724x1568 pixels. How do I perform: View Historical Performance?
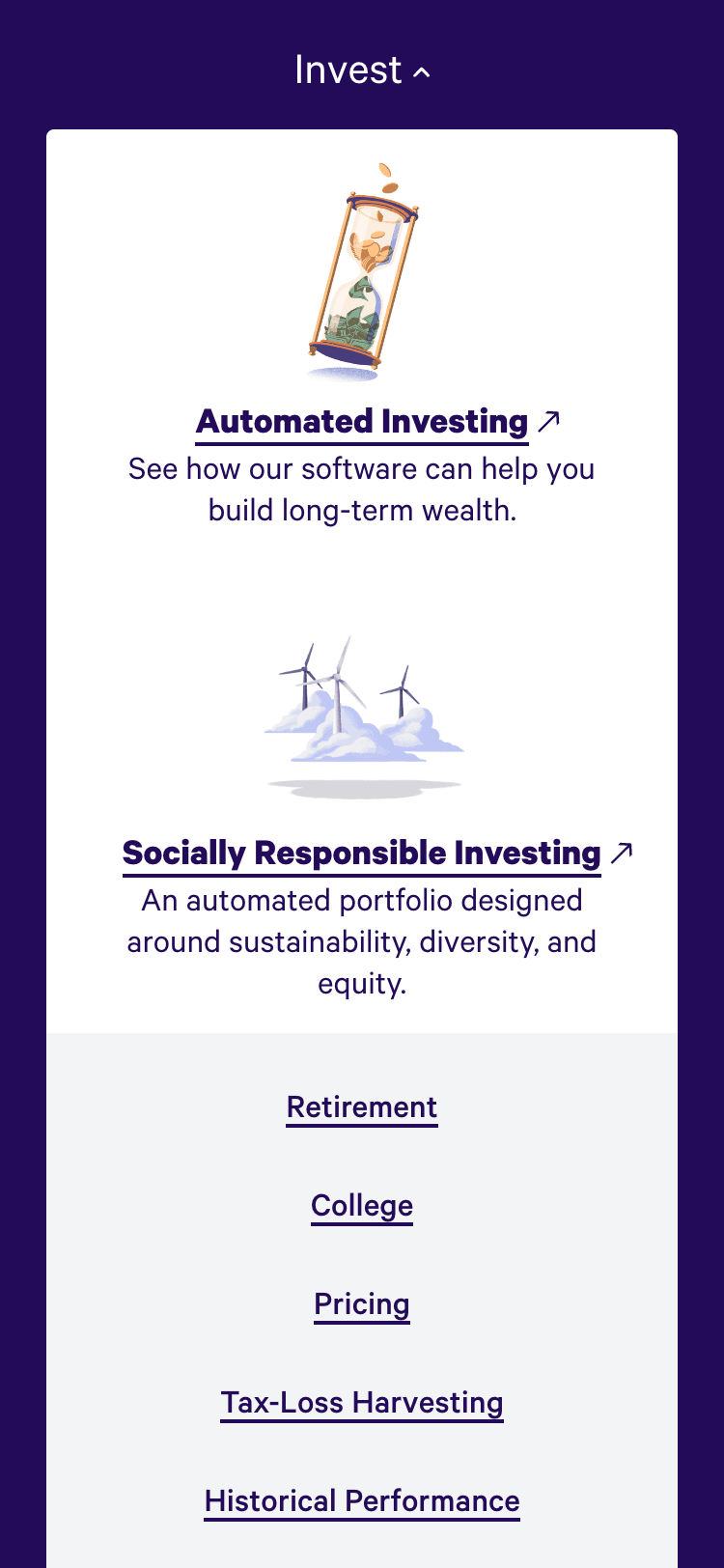point(361,1501)
